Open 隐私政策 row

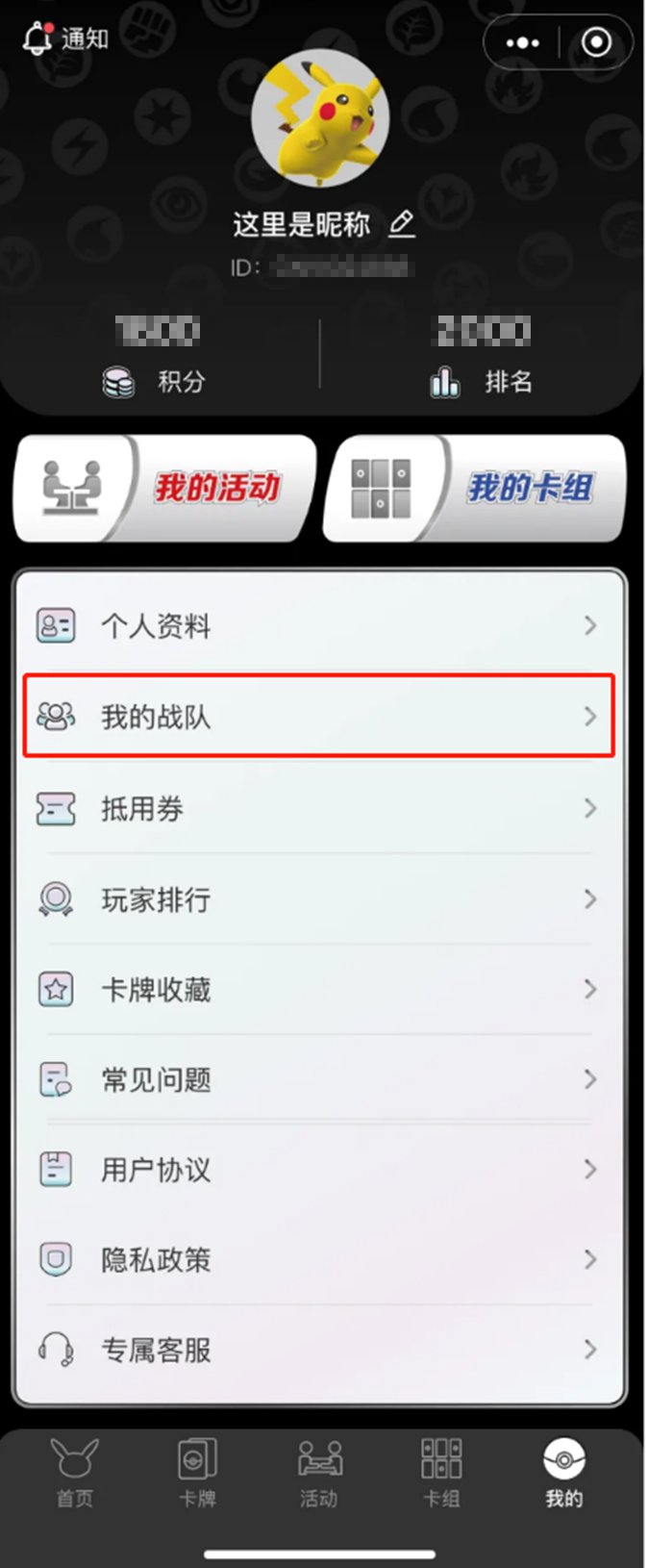(x=318, y=1259)
